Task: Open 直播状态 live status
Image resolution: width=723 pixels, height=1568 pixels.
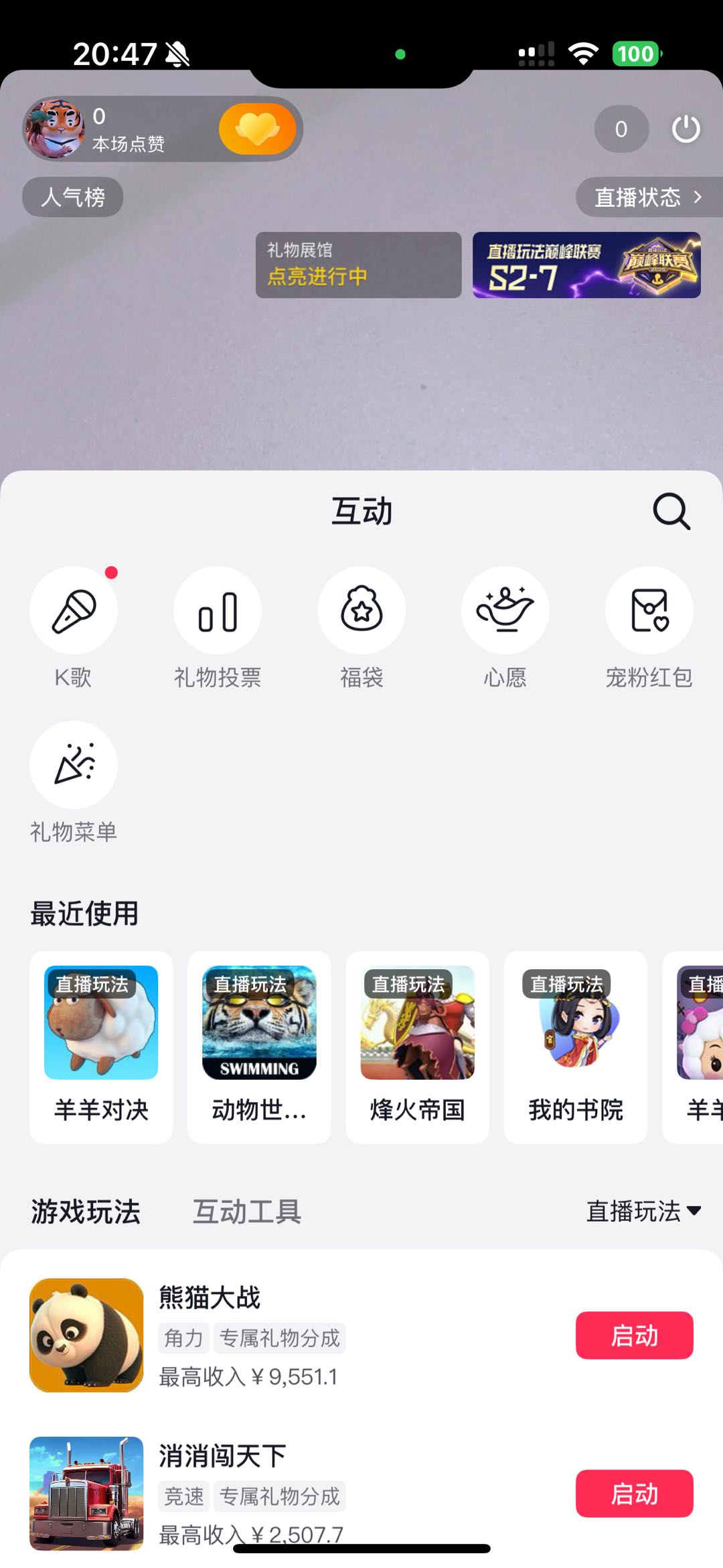Action: pos(647,197)
